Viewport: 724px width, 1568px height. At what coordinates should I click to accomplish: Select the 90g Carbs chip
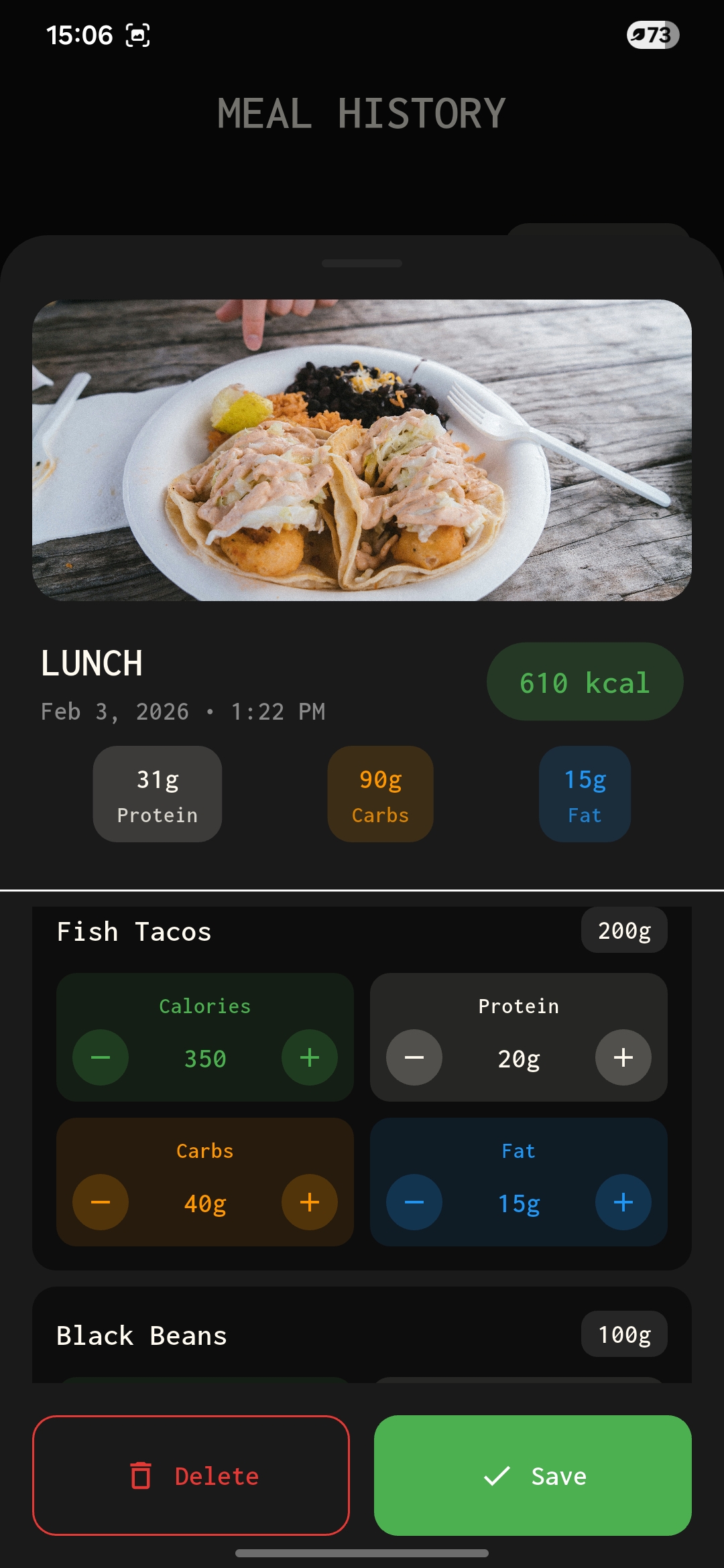click(380, 793)
